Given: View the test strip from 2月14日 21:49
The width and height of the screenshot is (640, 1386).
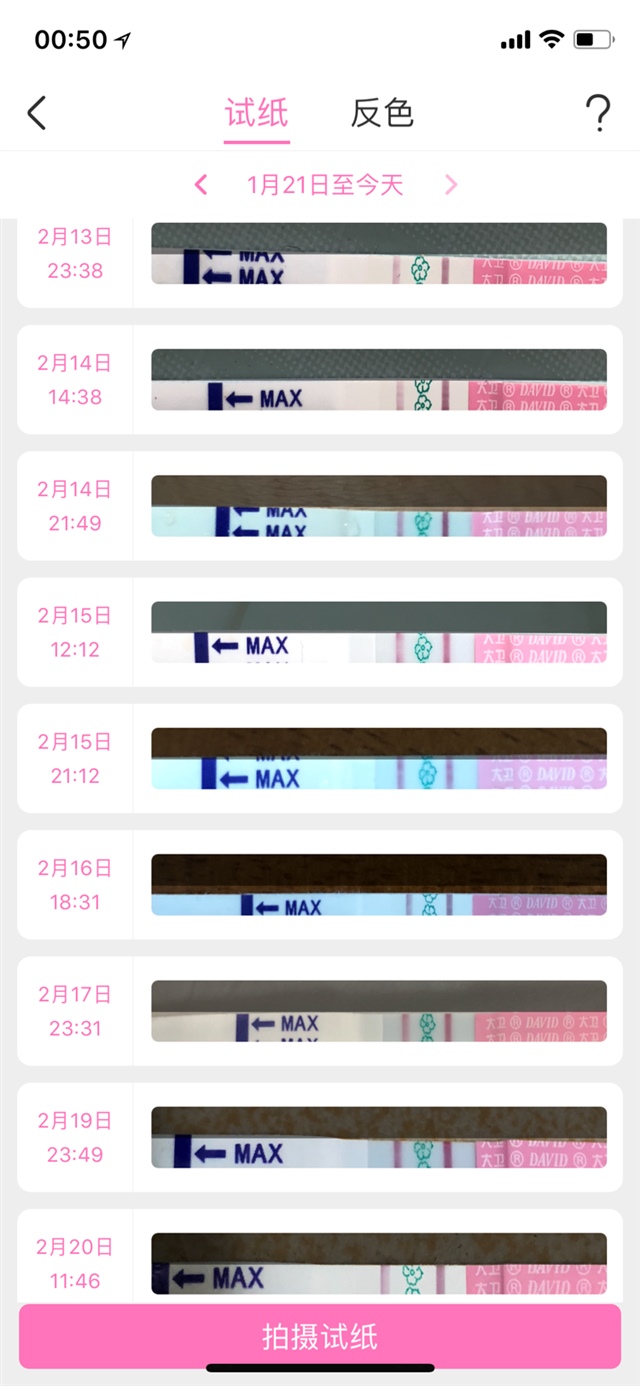Looking at the screenshot, I should click(x=379, y=506).
